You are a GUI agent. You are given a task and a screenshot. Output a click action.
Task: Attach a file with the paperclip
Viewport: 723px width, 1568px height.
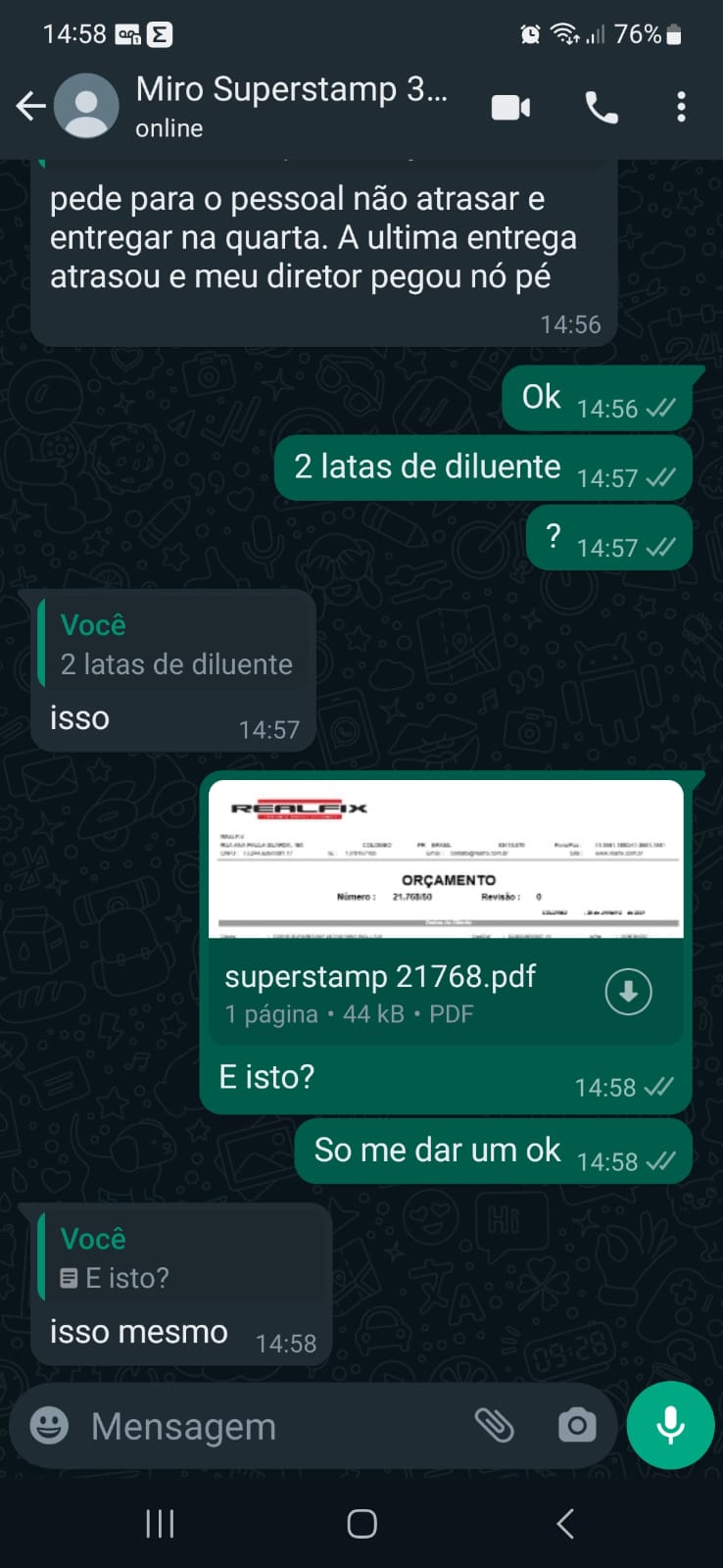pyautogui.click(x=495, y=1425)
